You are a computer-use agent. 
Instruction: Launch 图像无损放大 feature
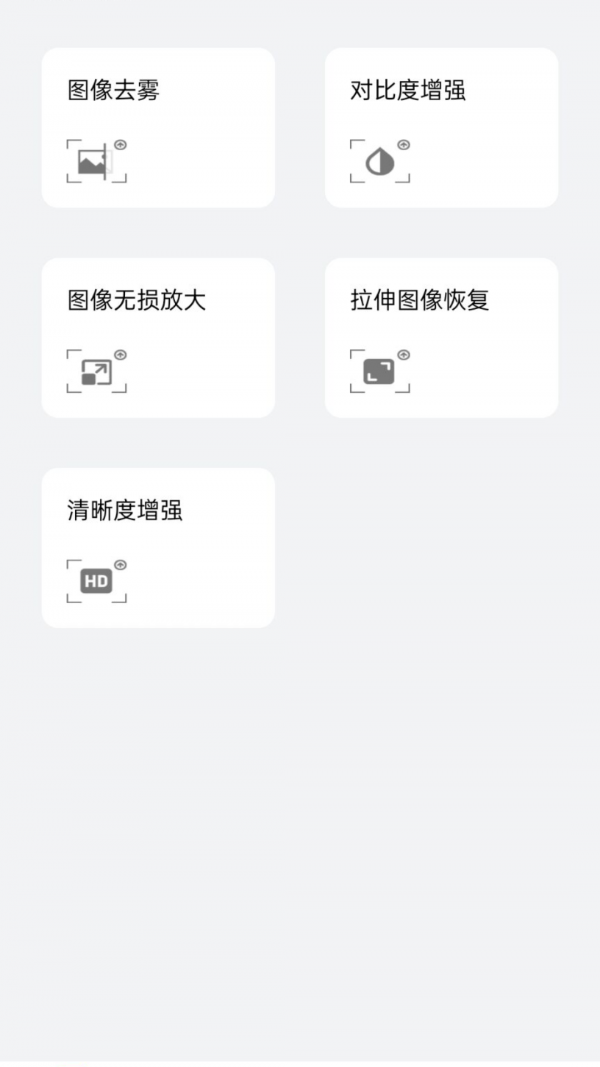158,338
